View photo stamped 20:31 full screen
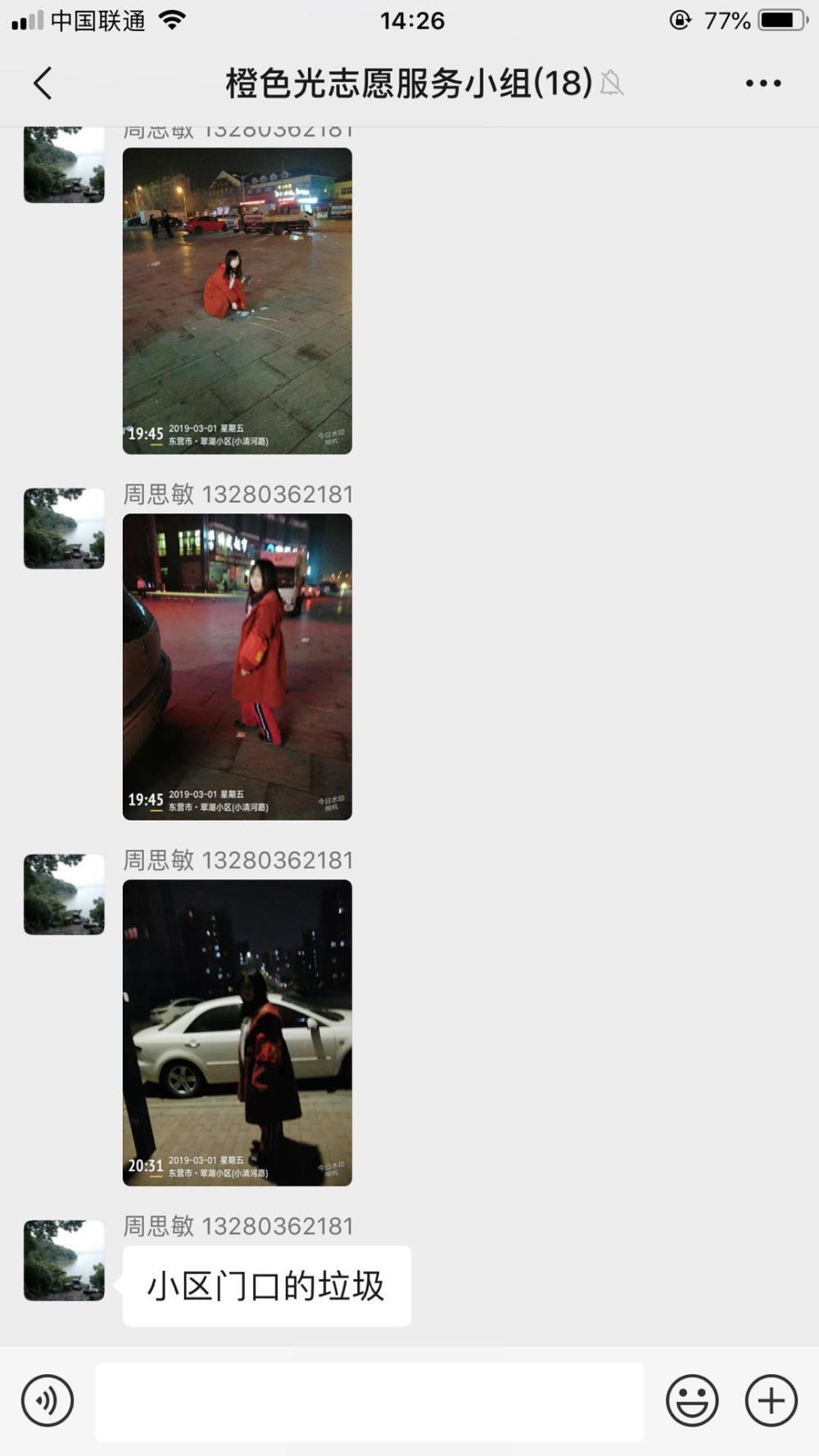This screenshot has height=1456, width=819. (x=238, y=1033)
